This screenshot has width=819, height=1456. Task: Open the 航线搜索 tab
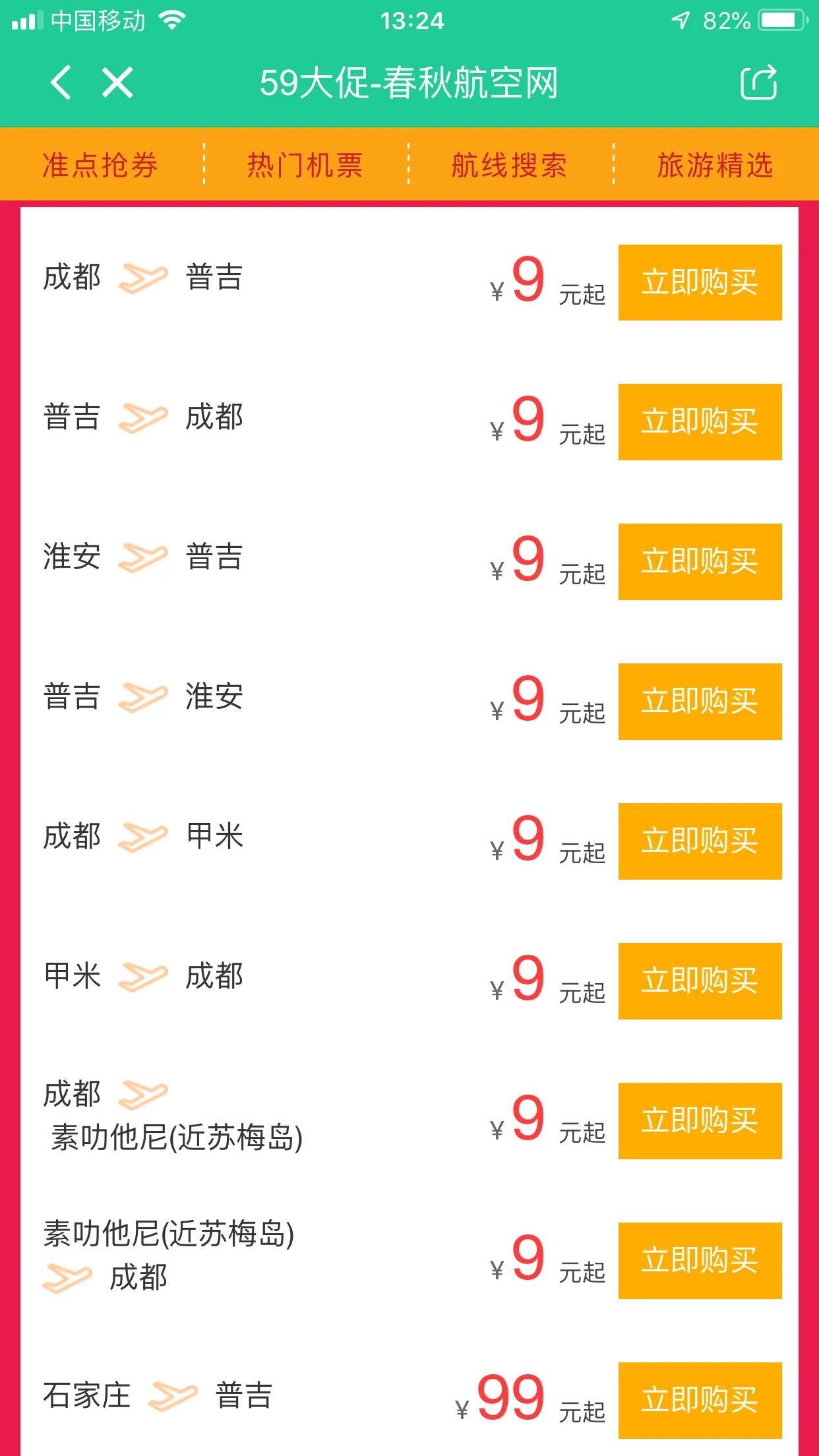point(512,165)
